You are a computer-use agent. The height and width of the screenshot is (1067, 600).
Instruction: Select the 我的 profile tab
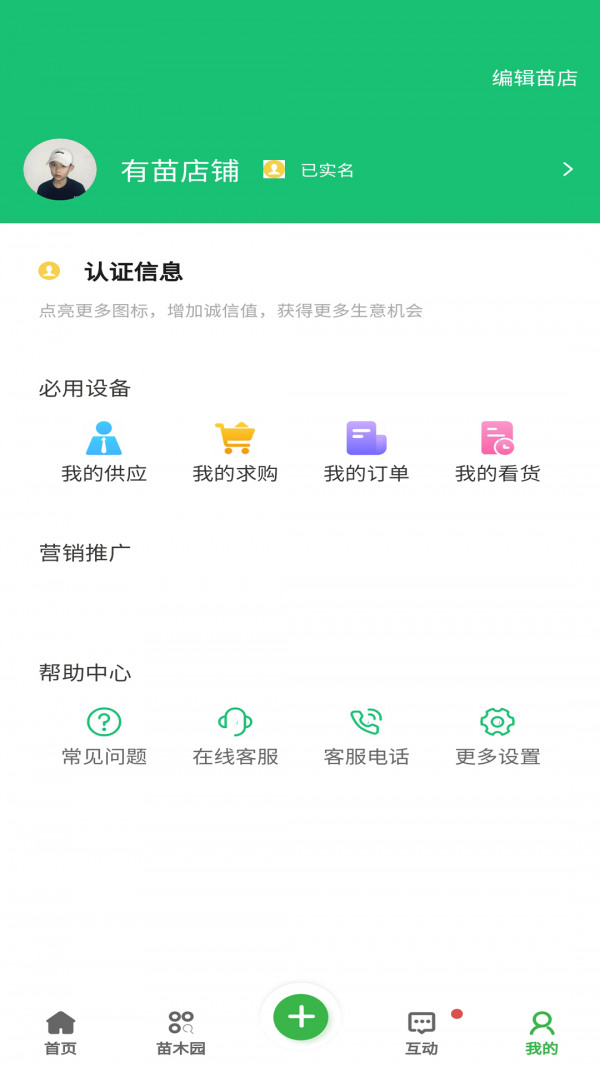(x=541, y=1033)
